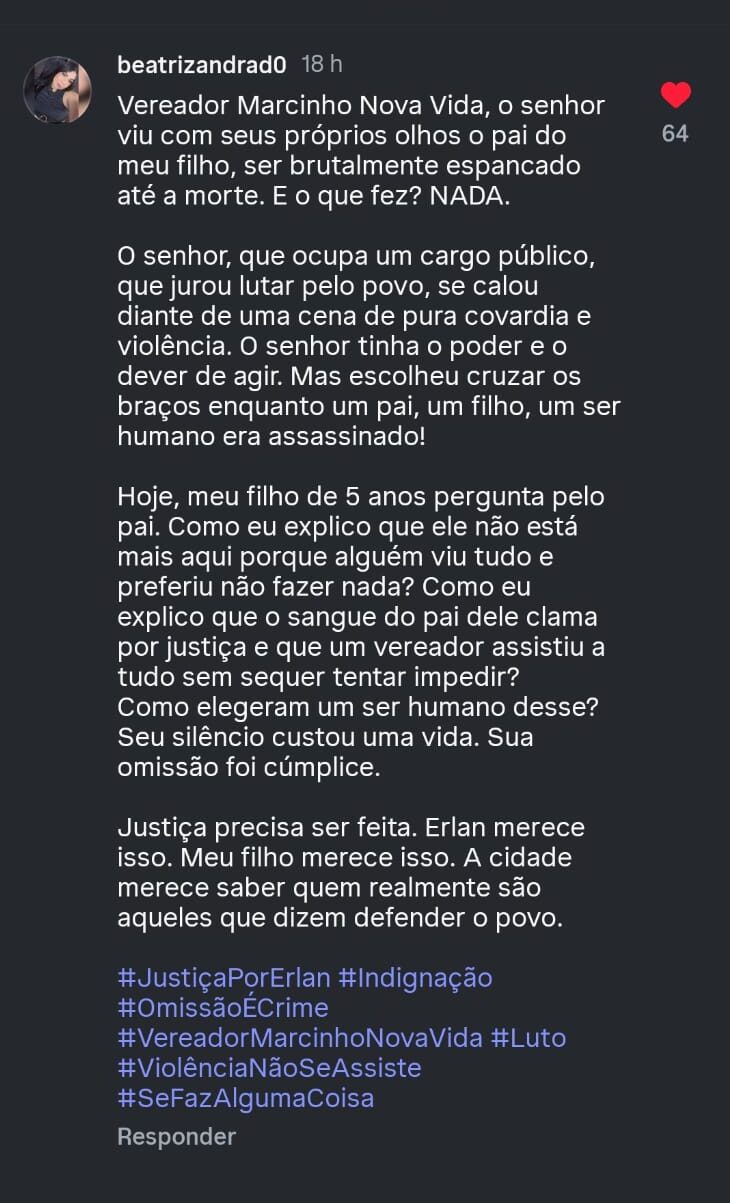Screen dimensions: 730x1203
Task: Open the #Indignação hashtag
Action: [415, 977]
